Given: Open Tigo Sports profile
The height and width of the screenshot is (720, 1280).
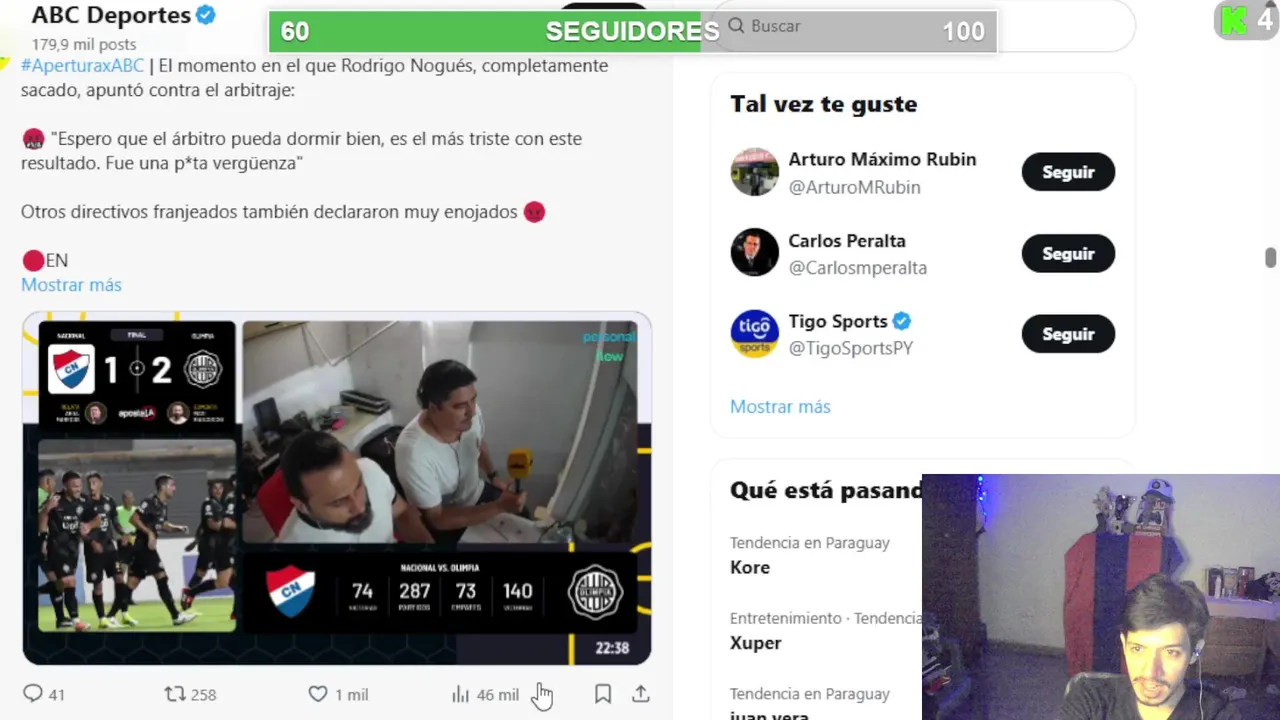Looking at the screenshot, I should click(837, 321).
